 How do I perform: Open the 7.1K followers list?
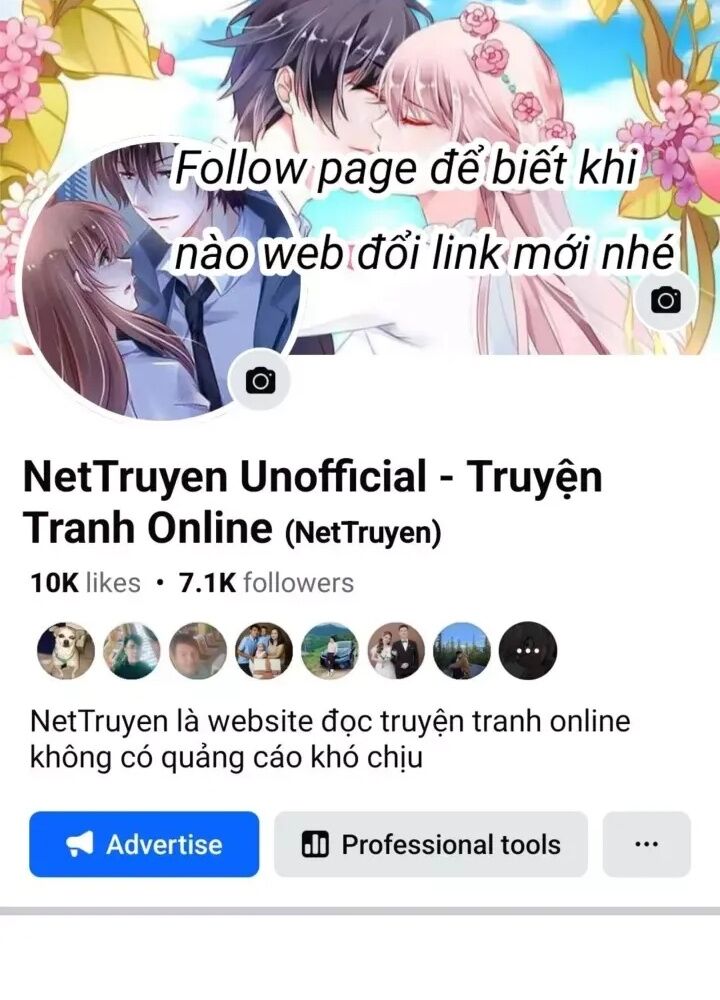[x=266, y=583]
